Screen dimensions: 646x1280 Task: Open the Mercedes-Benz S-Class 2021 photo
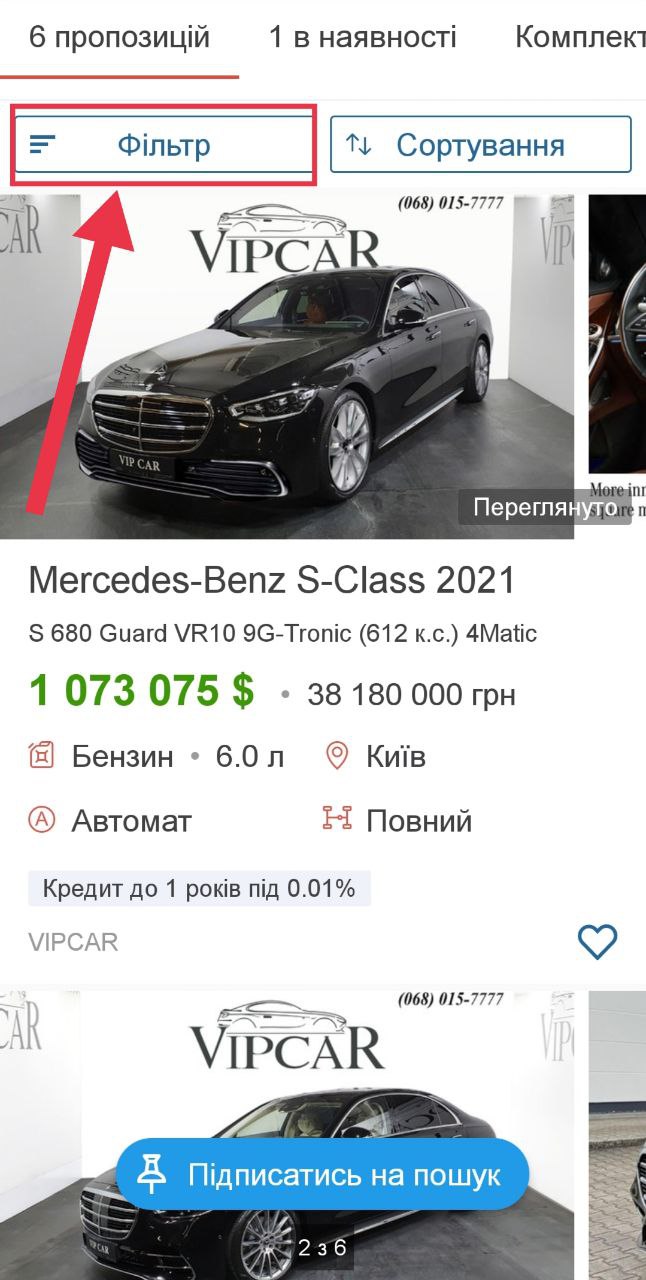287,366
